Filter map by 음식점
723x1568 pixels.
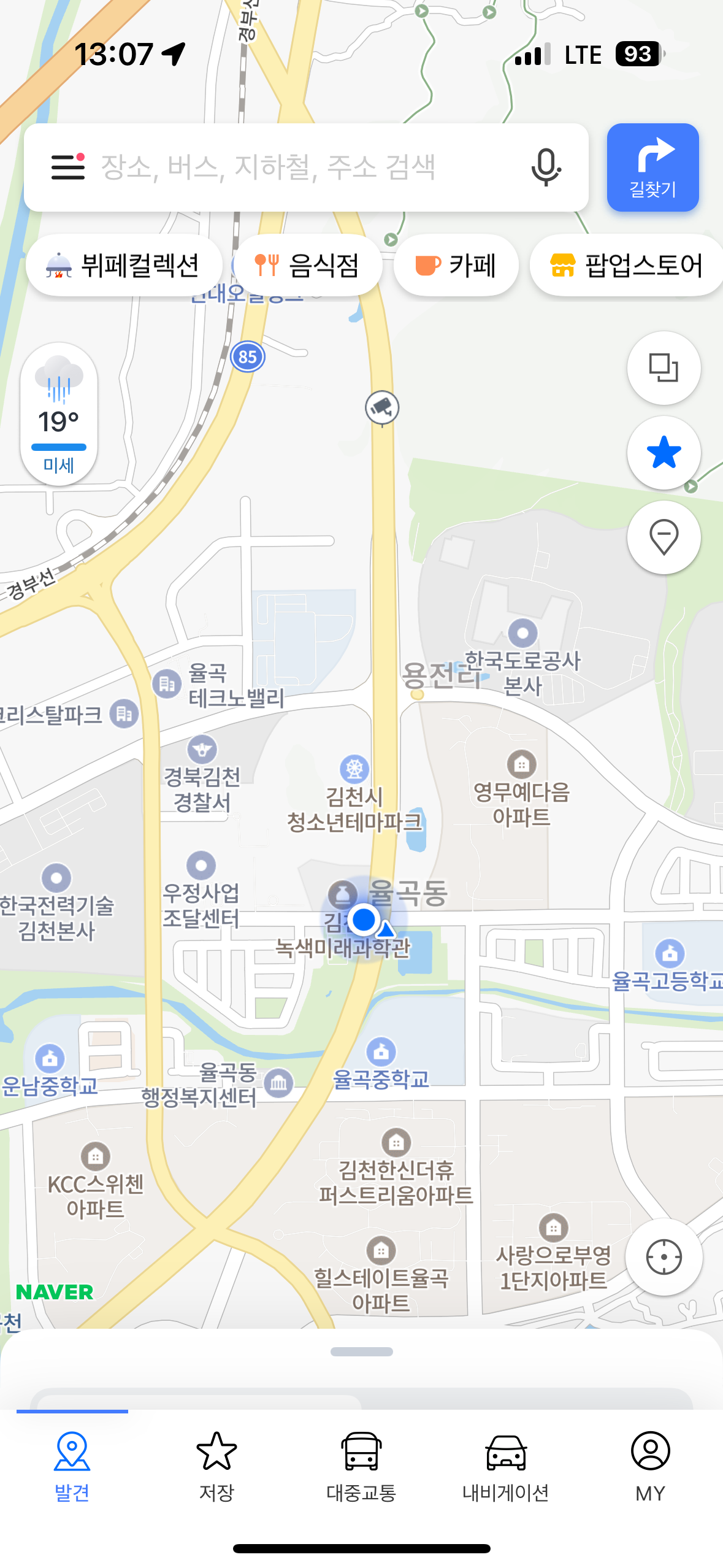308,265
